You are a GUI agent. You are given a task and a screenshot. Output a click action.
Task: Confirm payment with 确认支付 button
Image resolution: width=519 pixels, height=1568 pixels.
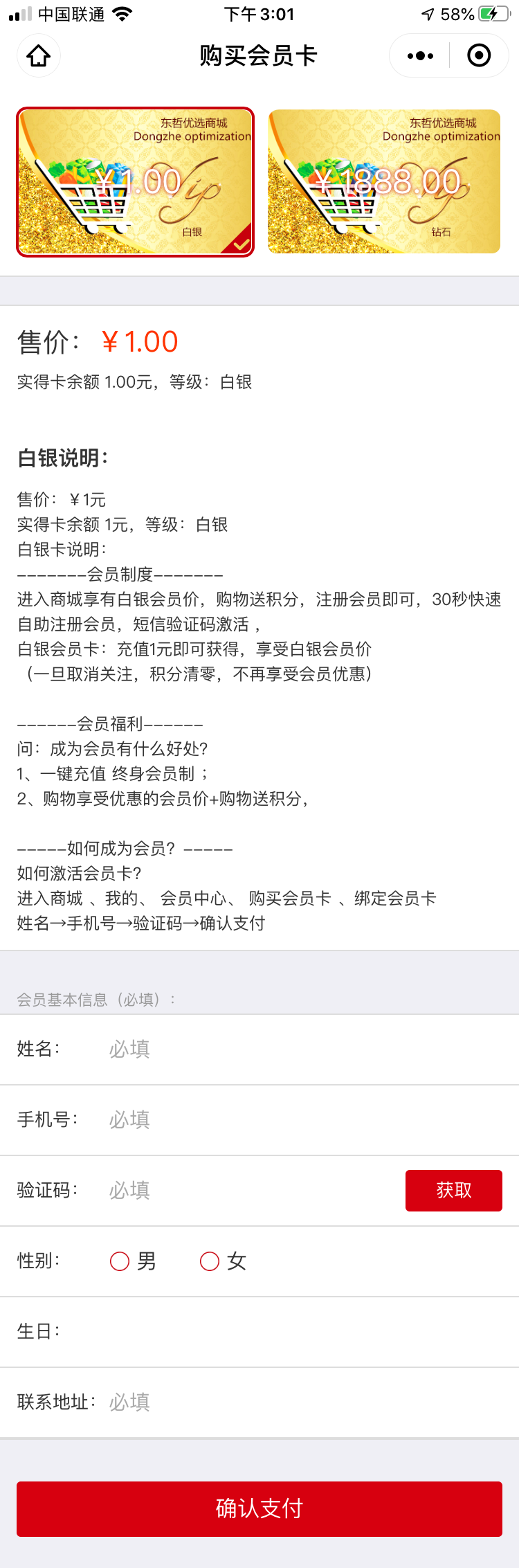click(259, 1509)
